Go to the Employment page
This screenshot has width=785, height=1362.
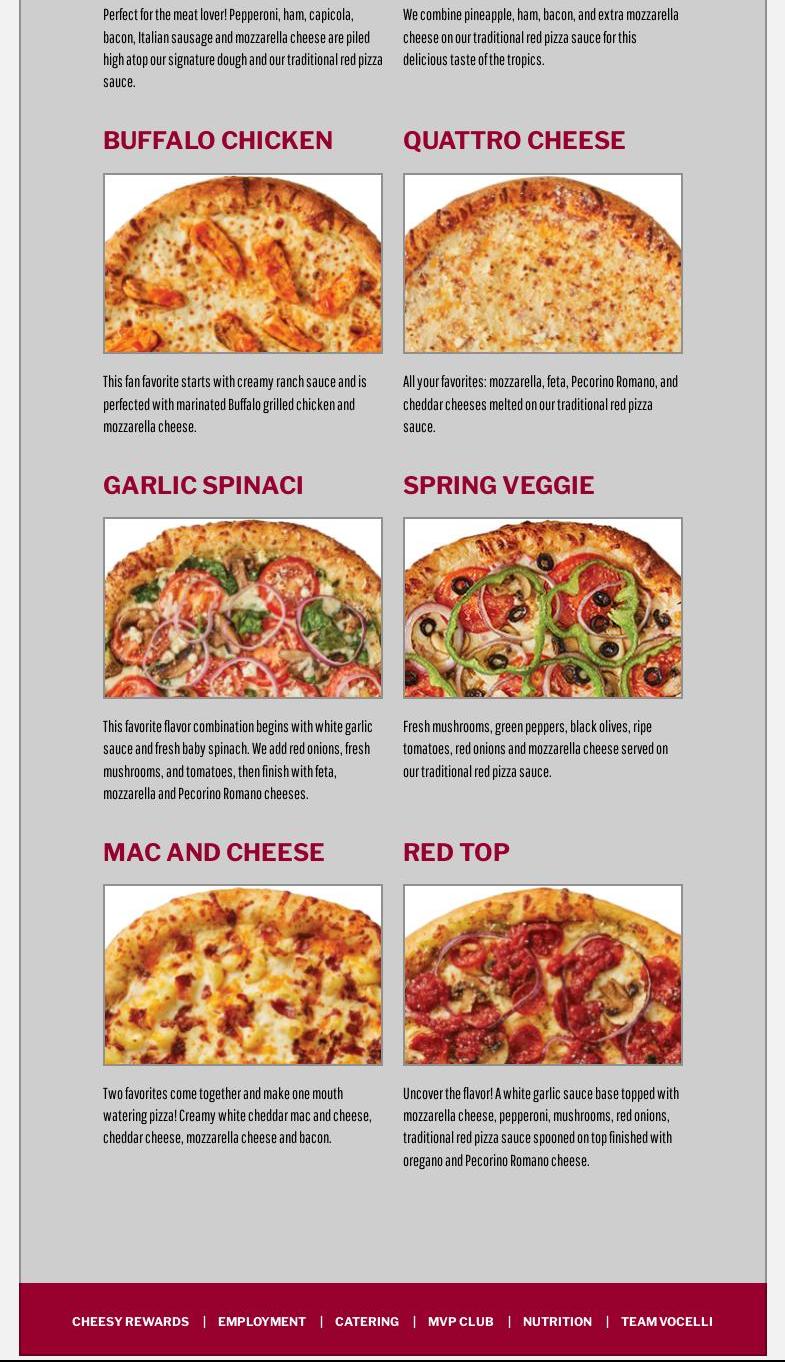262,1322
